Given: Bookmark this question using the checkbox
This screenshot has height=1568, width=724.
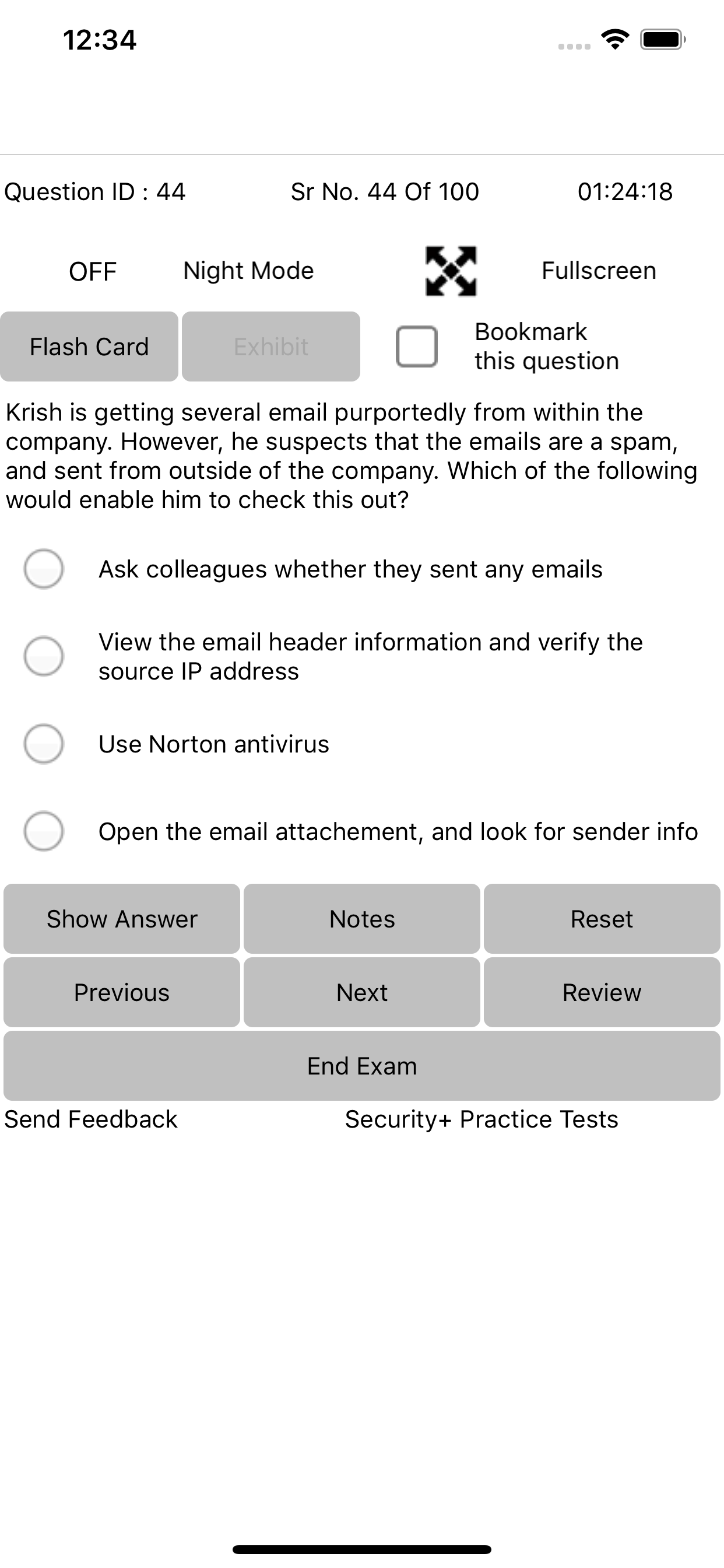Looking at the screenshot, I should (x=417, y=346).
